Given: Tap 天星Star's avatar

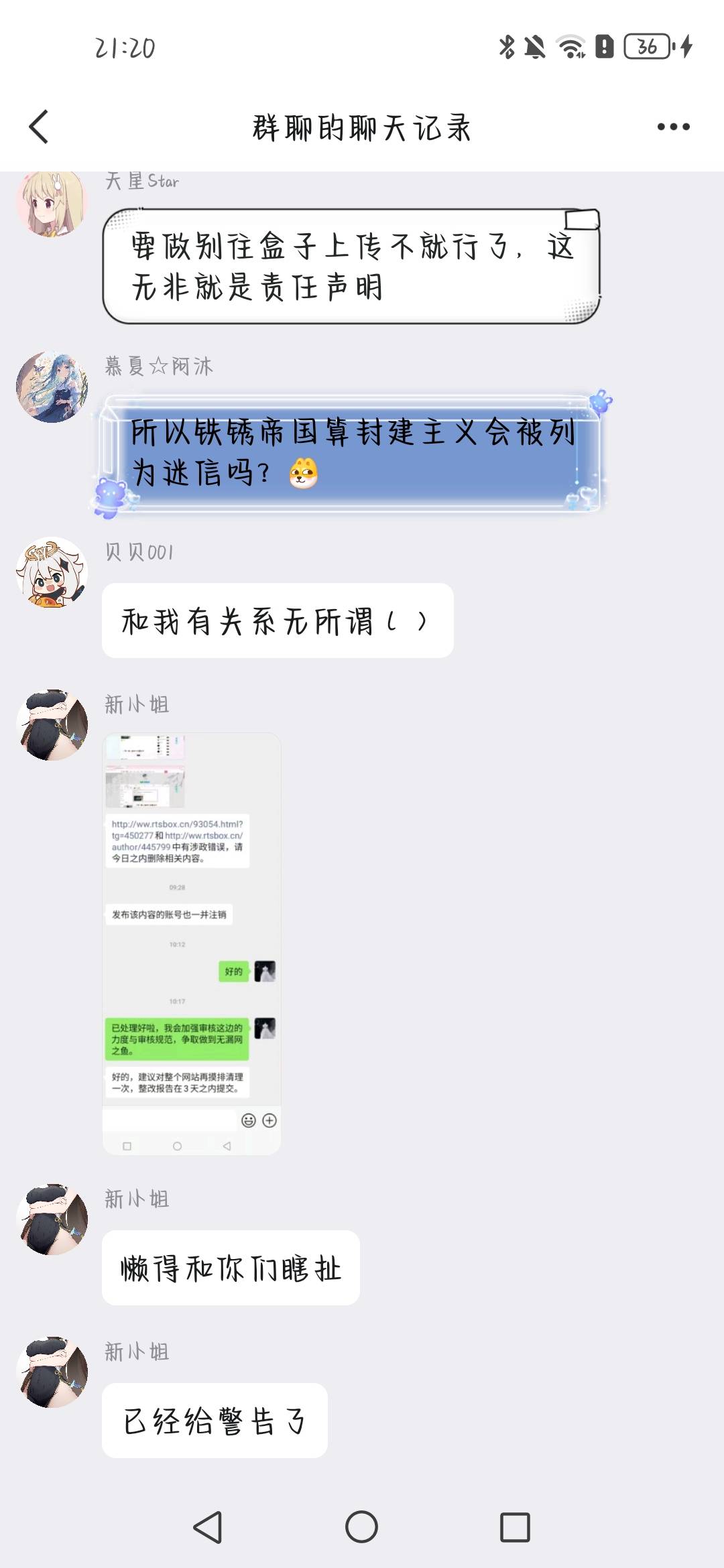Looking at the screenshot, I should coord(52,204).
